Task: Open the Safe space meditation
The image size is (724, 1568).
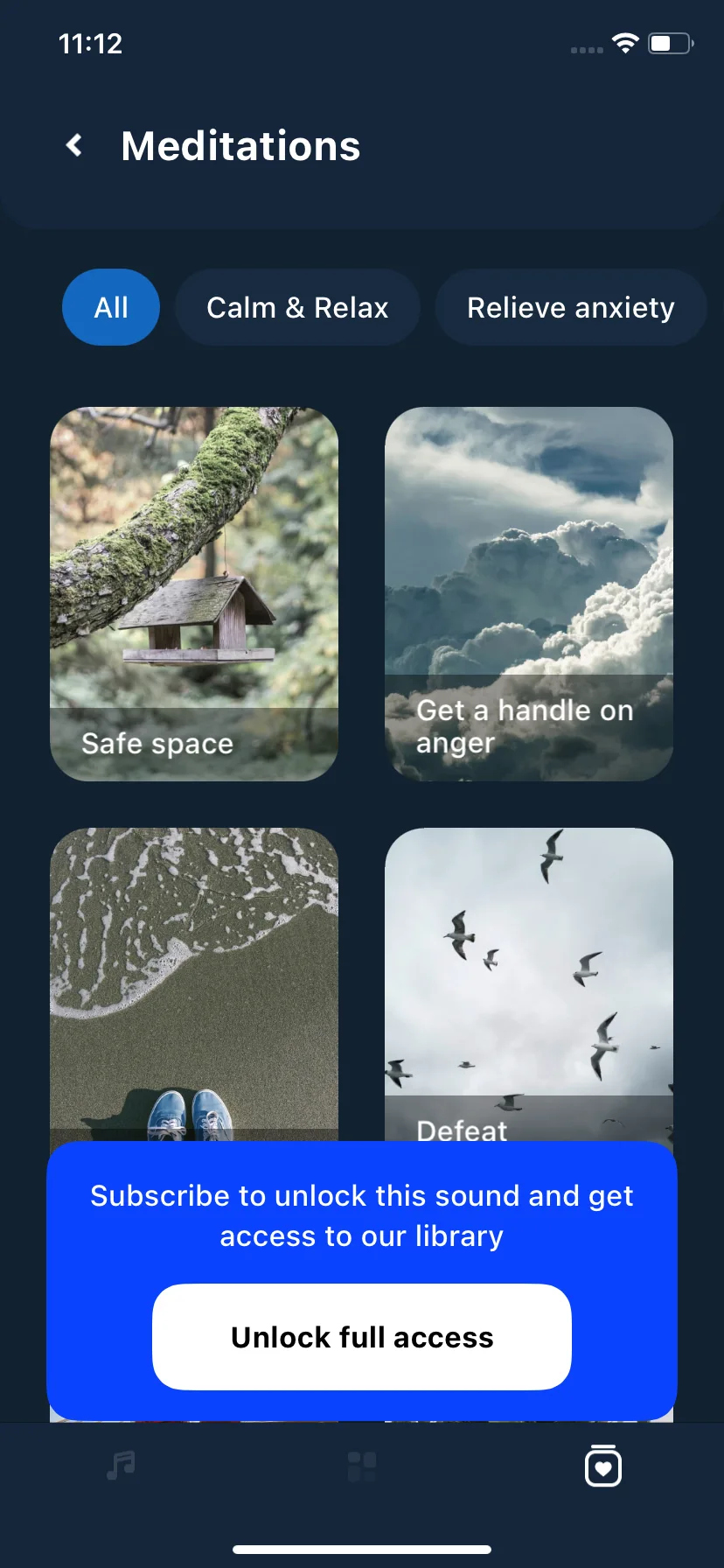Action: coord(194,594)
